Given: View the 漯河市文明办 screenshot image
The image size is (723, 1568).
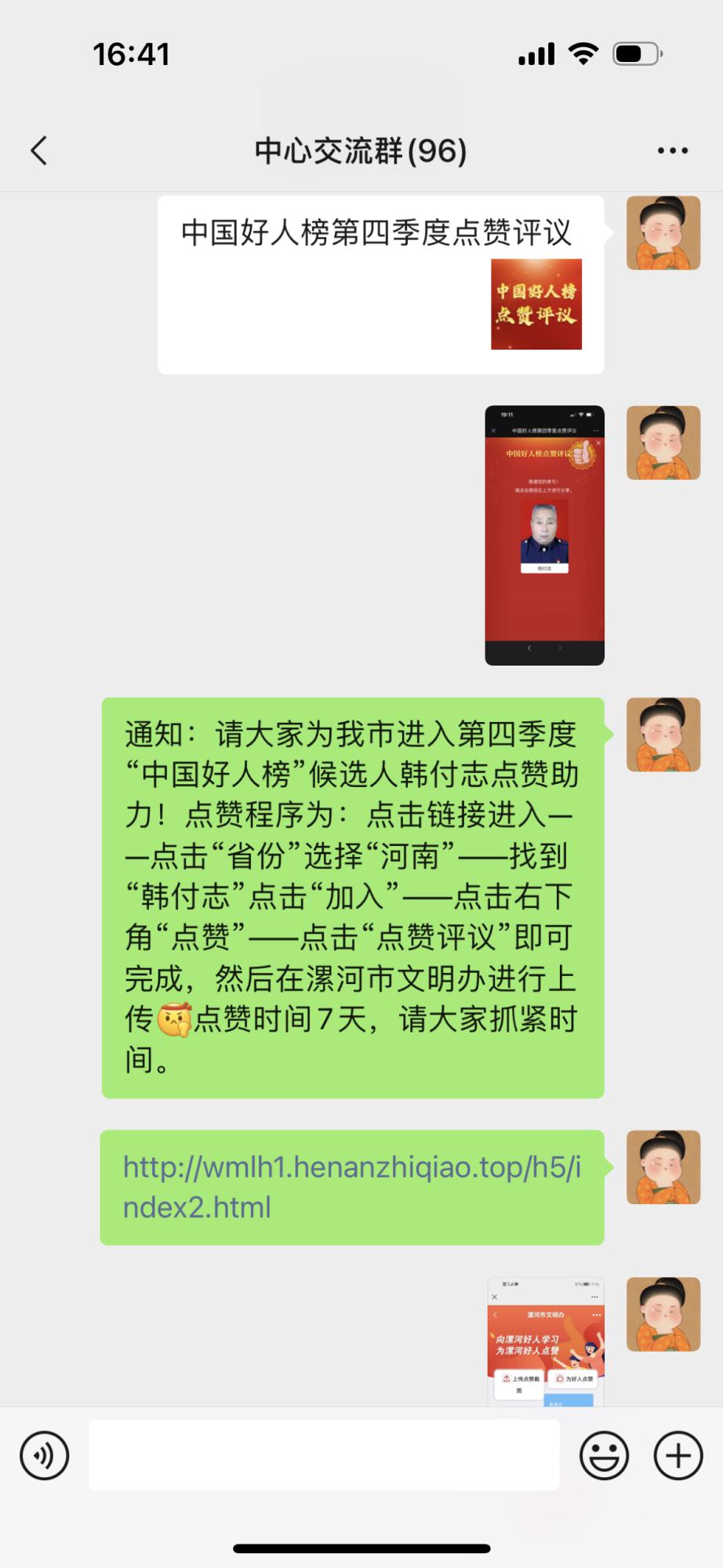Looking at the screenshot, I should (546, 1342).
